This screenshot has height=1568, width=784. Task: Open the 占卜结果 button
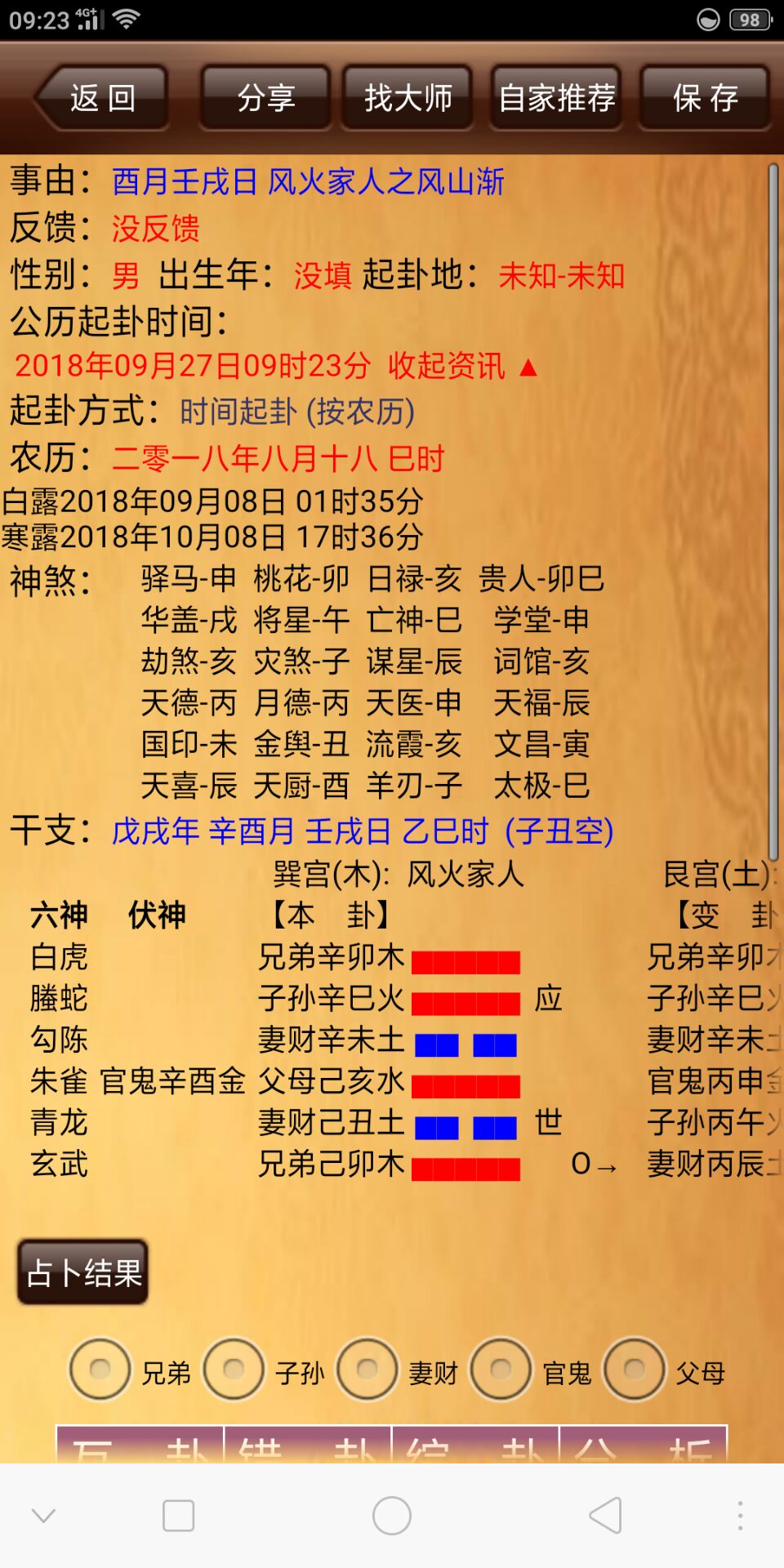(x=83, y=1272)
